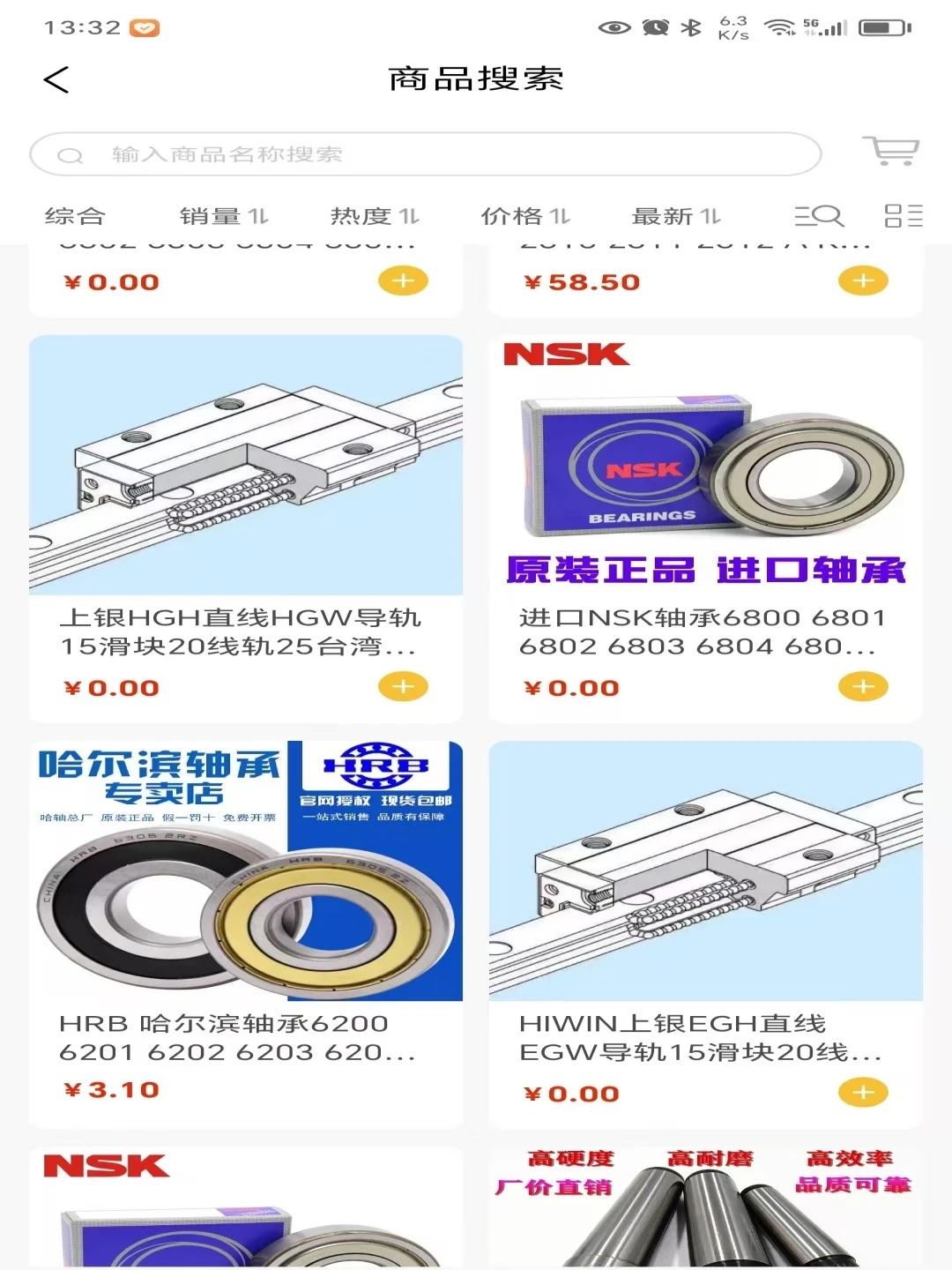Open the 上银HGH直线HGW导轨 product card
This screenshot has width=952, height=1270.
point(245,494)
